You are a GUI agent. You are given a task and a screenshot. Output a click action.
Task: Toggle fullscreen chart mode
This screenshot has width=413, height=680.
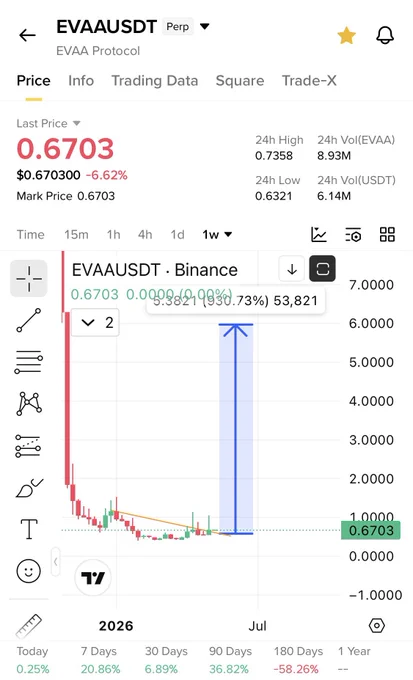pos(322,269)
